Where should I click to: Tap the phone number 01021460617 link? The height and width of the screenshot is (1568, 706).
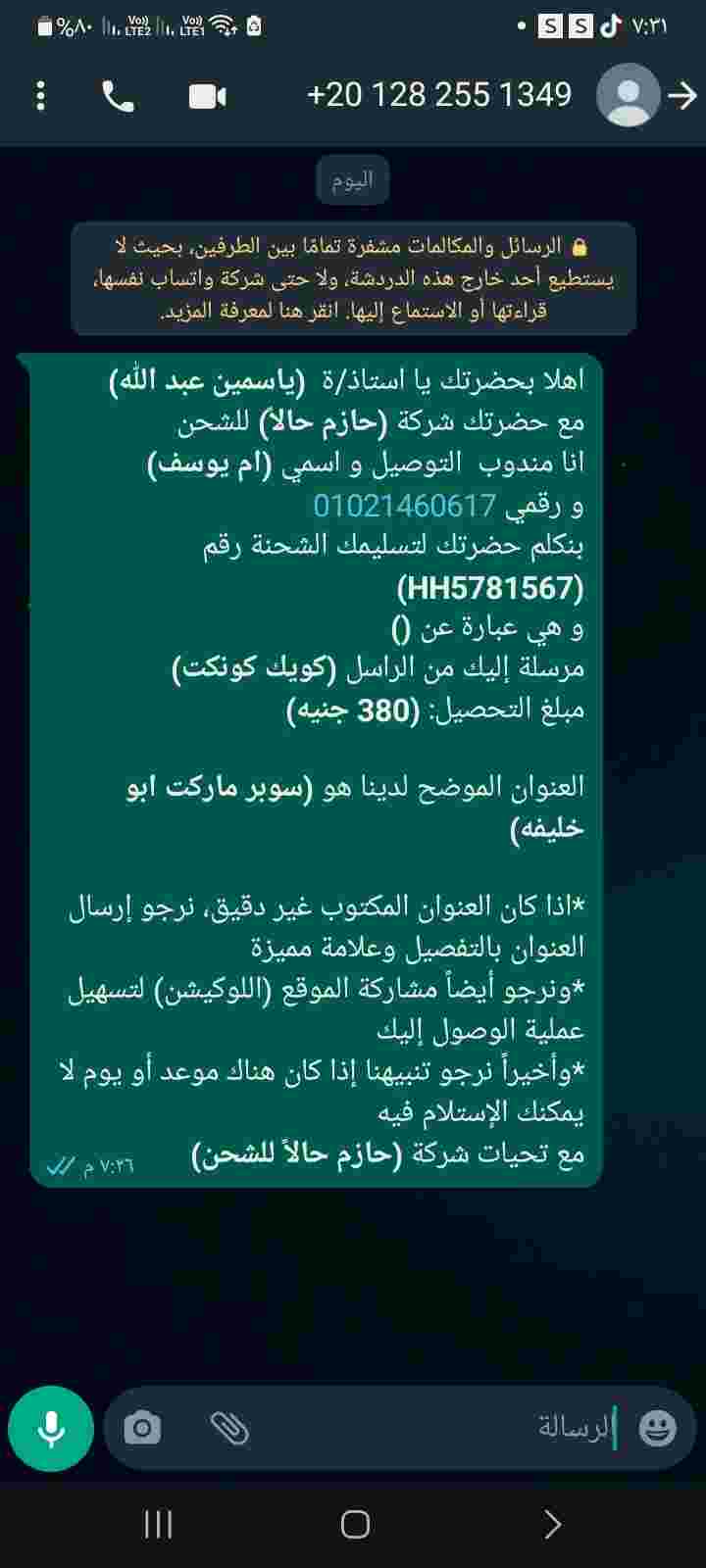[x=404, y=506]
